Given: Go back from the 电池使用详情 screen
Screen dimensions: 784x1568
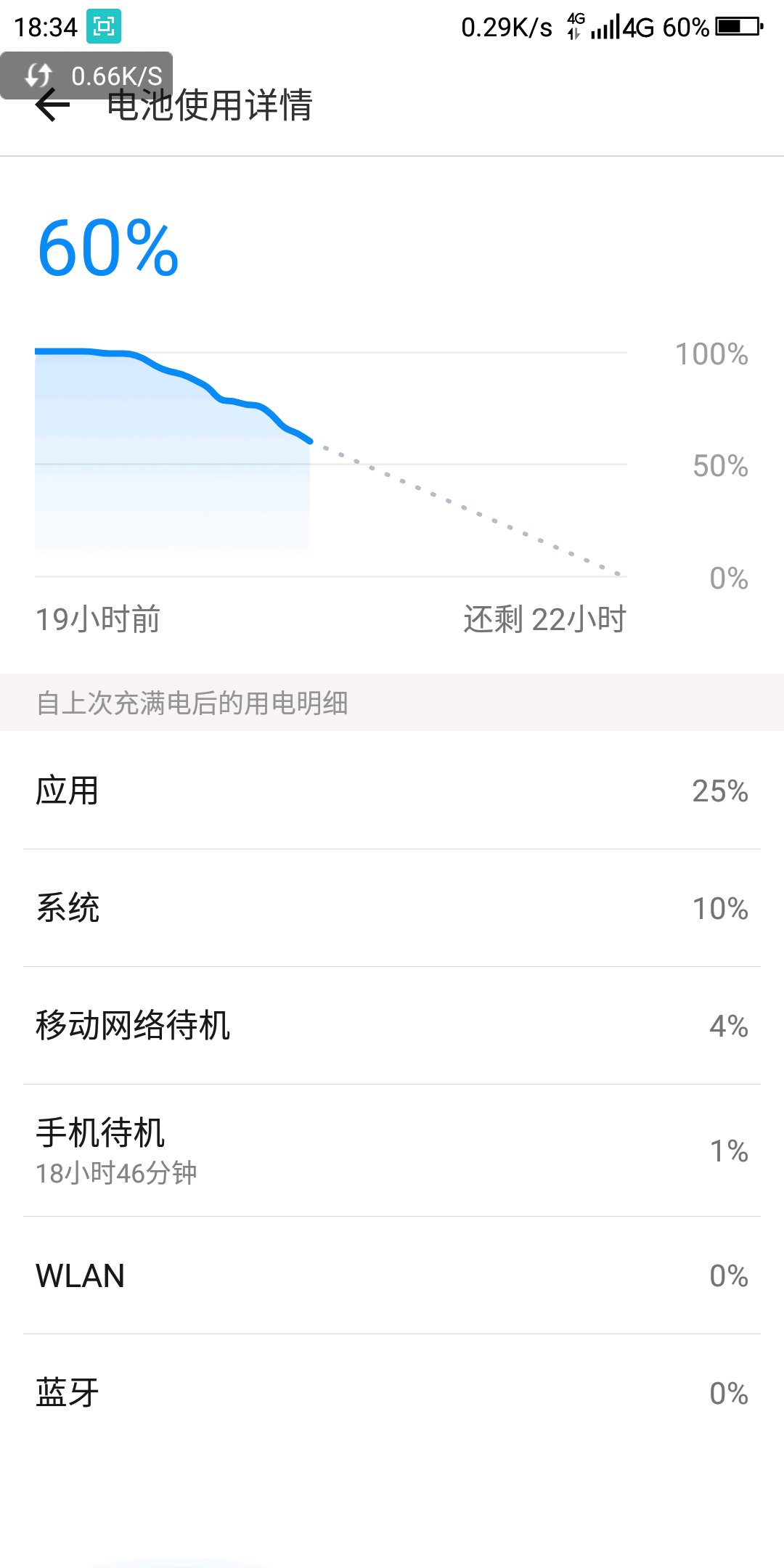Looking at the screenshot, I should 52,106.
